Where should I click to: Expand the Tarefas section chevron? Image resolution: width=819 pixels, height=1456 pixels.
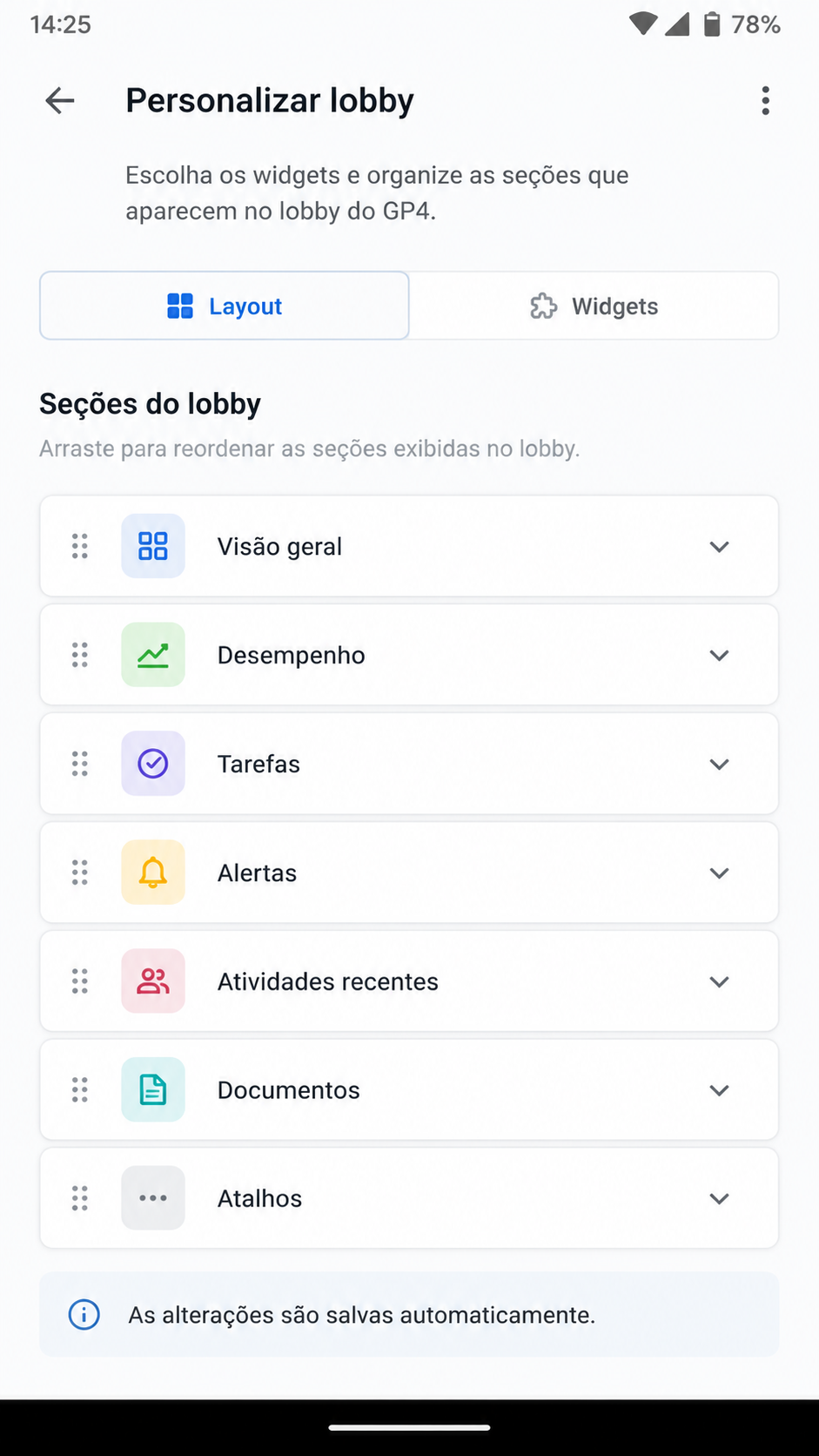[719, 765]
